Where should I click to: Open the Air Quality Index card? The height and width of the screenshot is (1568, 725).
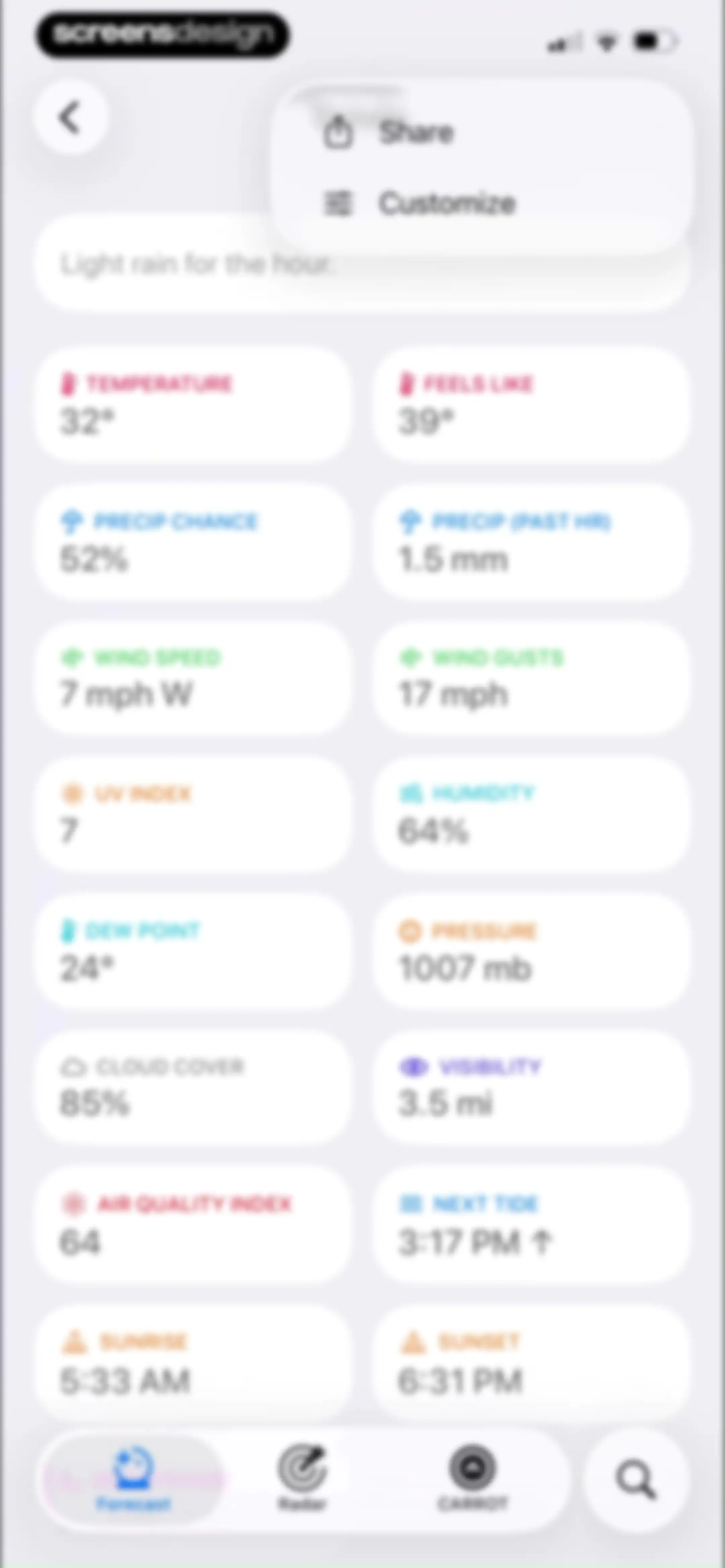pos(193,1224)
